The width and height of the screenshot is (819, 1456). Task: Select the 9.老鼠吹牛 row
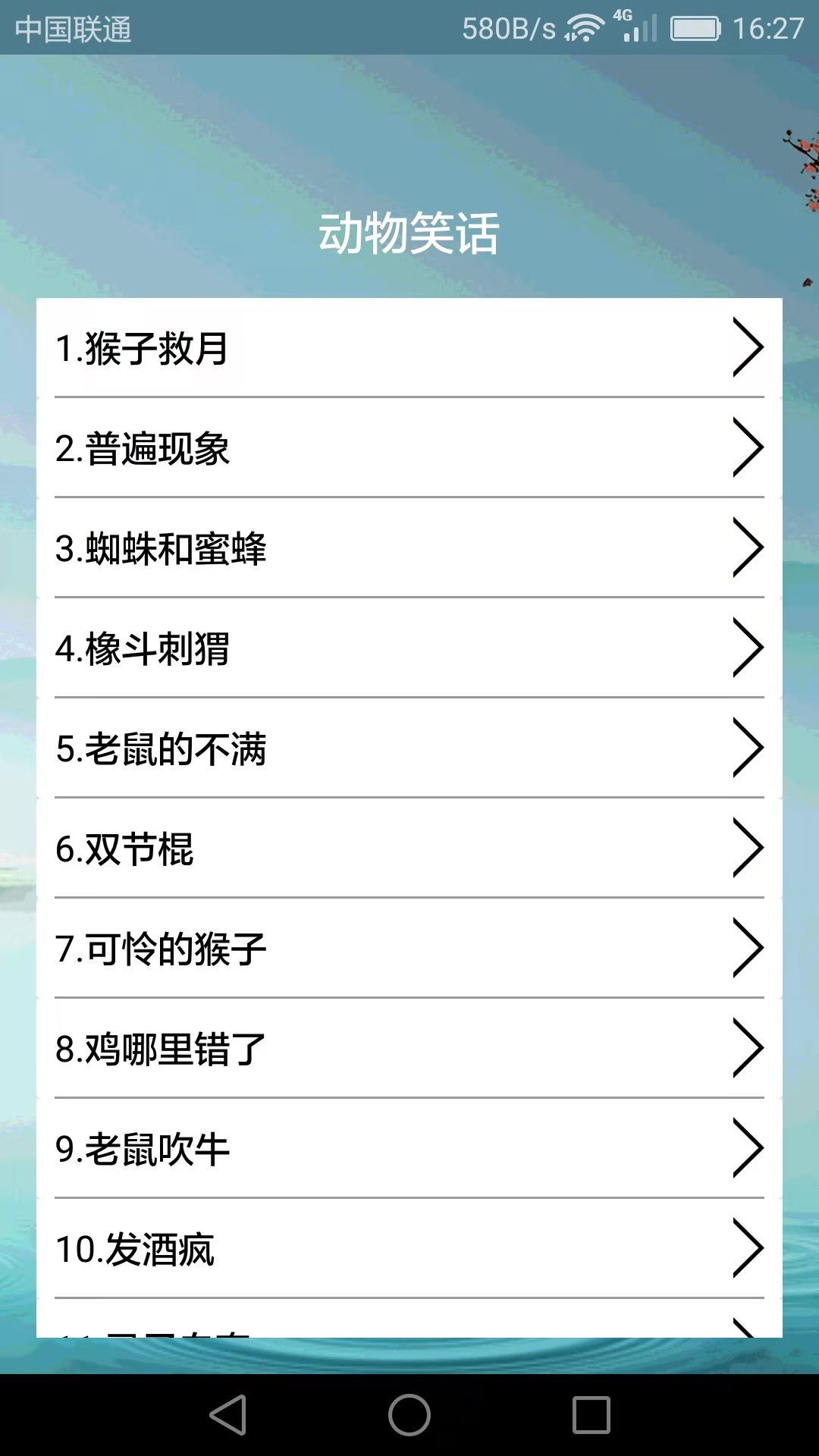pyautogui.click(x=409, y=1149)
